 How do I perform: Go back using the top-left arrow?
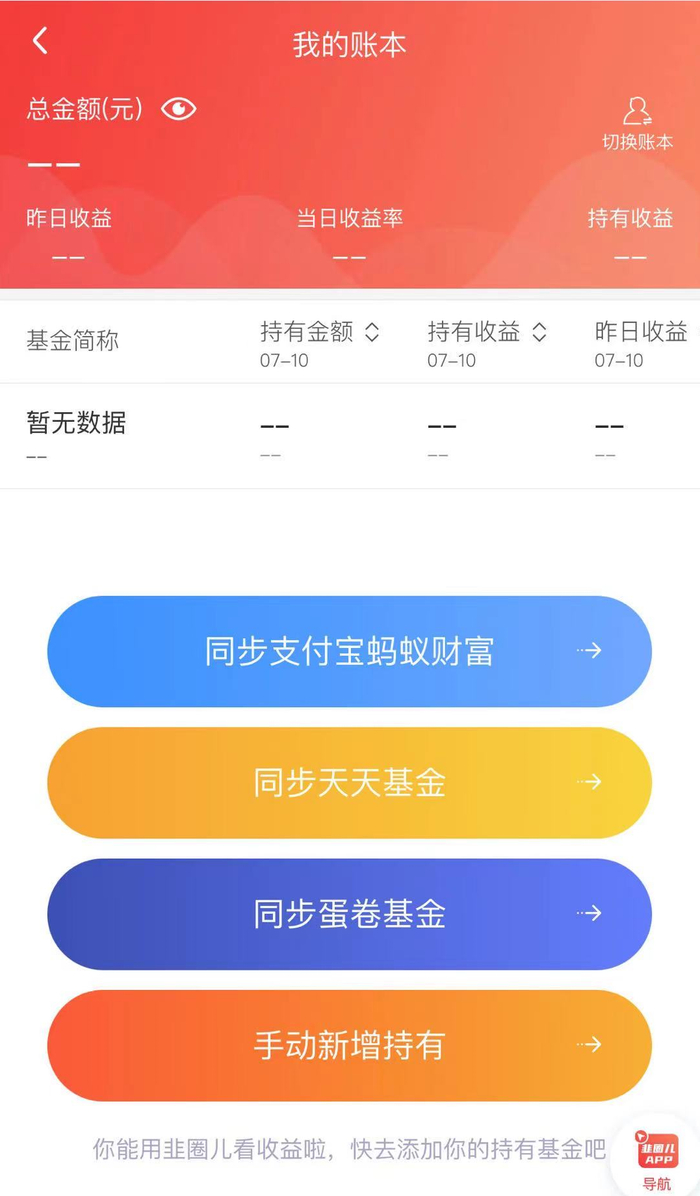(x=40, y=41)
